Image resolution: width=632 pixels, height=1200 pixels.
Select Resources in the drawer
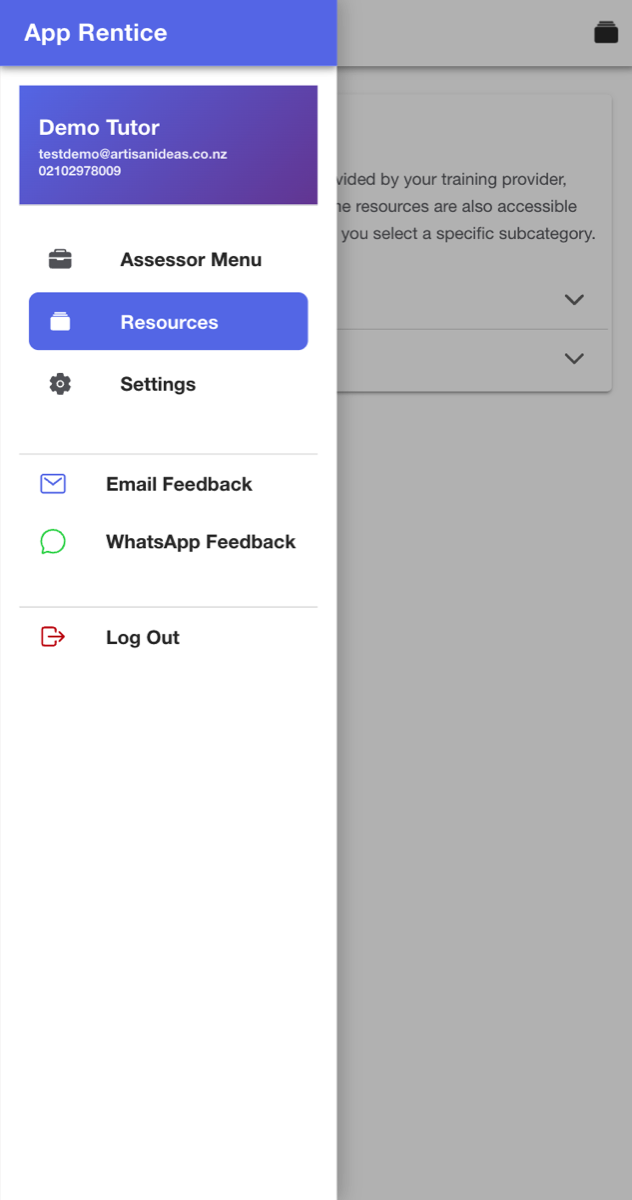[x=168, y=321]
